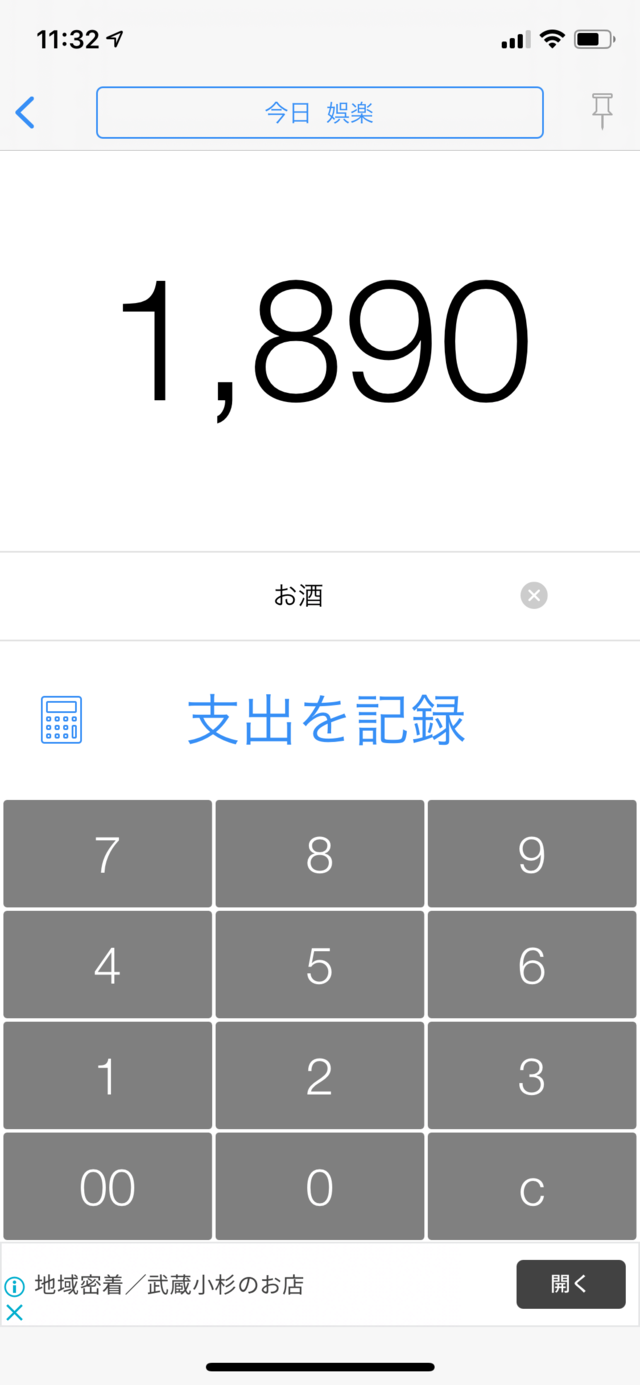Edit the お酒 memo field

[298, 596]
